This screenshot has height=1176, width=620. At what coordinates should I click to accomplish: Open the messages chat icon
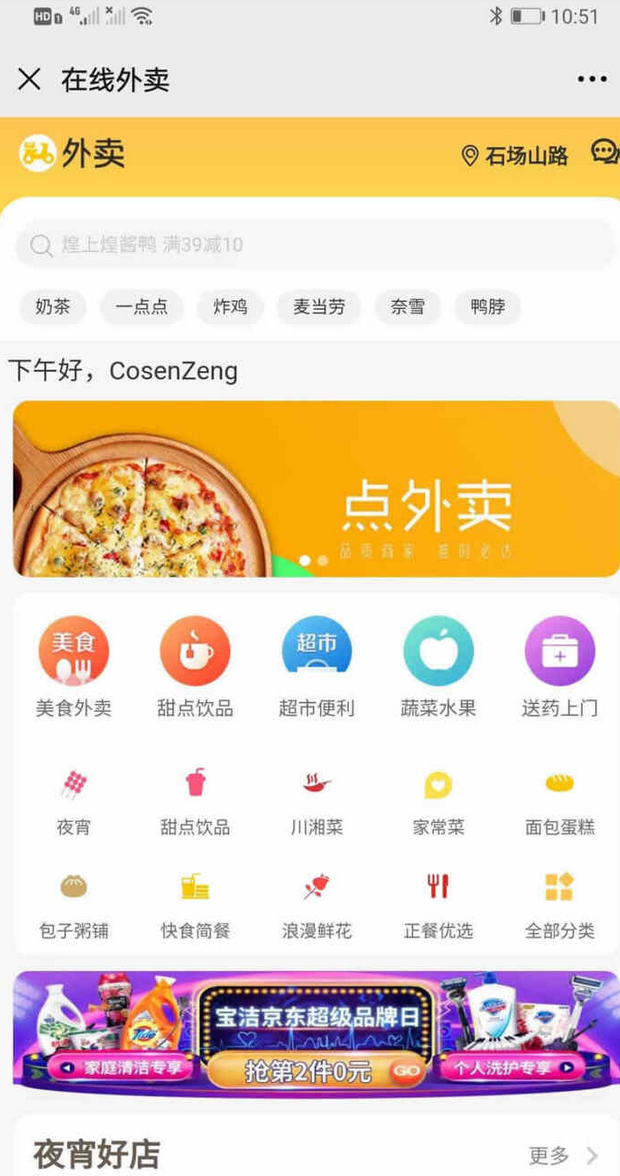click(x=605, y=152)
